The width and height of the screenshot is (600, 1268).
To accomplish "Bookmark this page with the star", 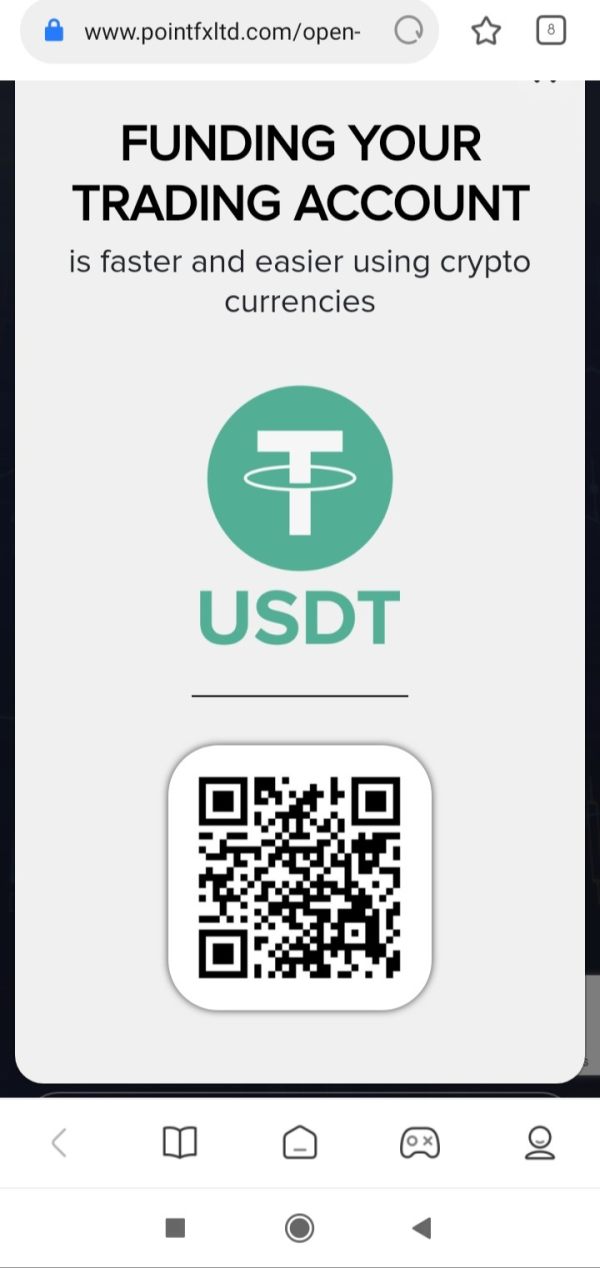I will pos(486,32).
